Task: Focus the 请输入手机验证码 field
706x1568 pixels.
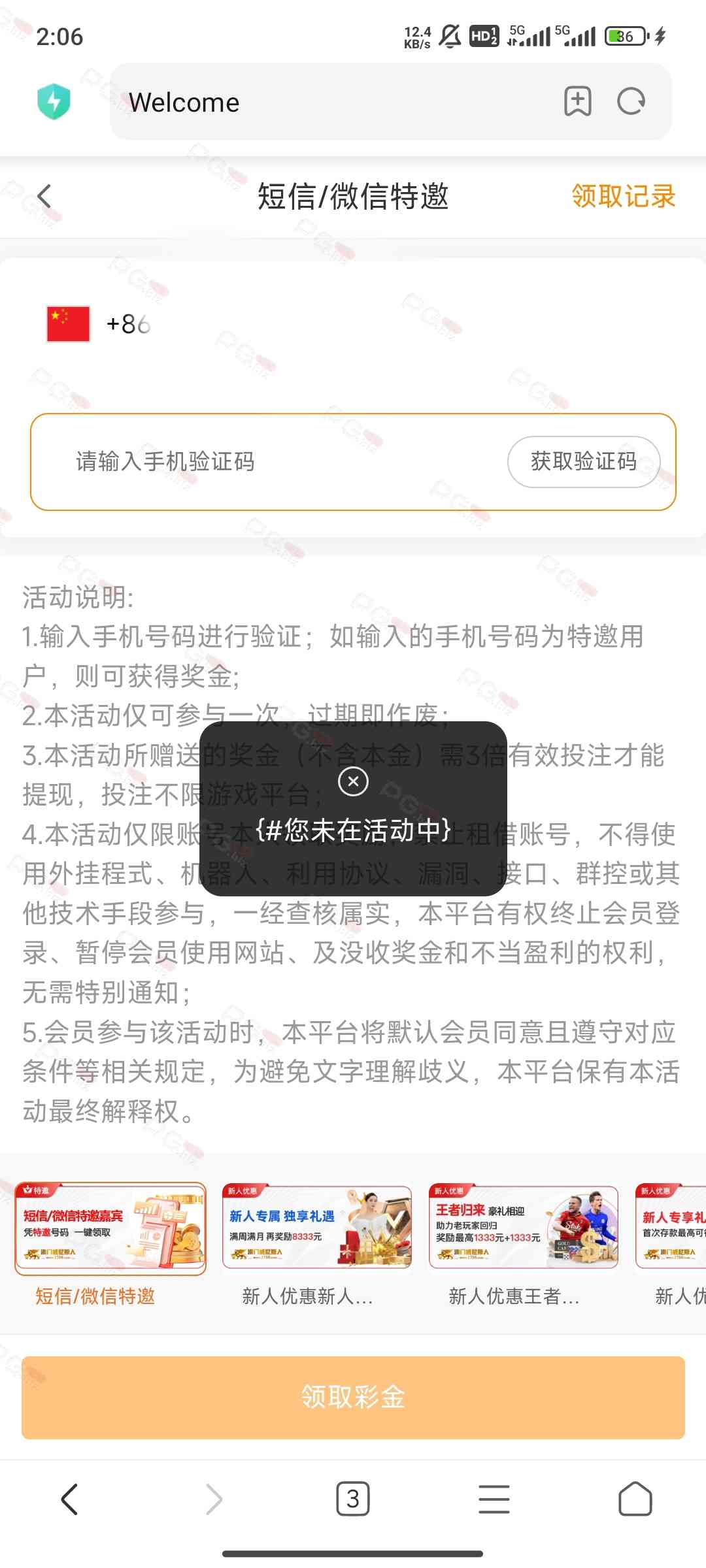Action: [261, 462]
